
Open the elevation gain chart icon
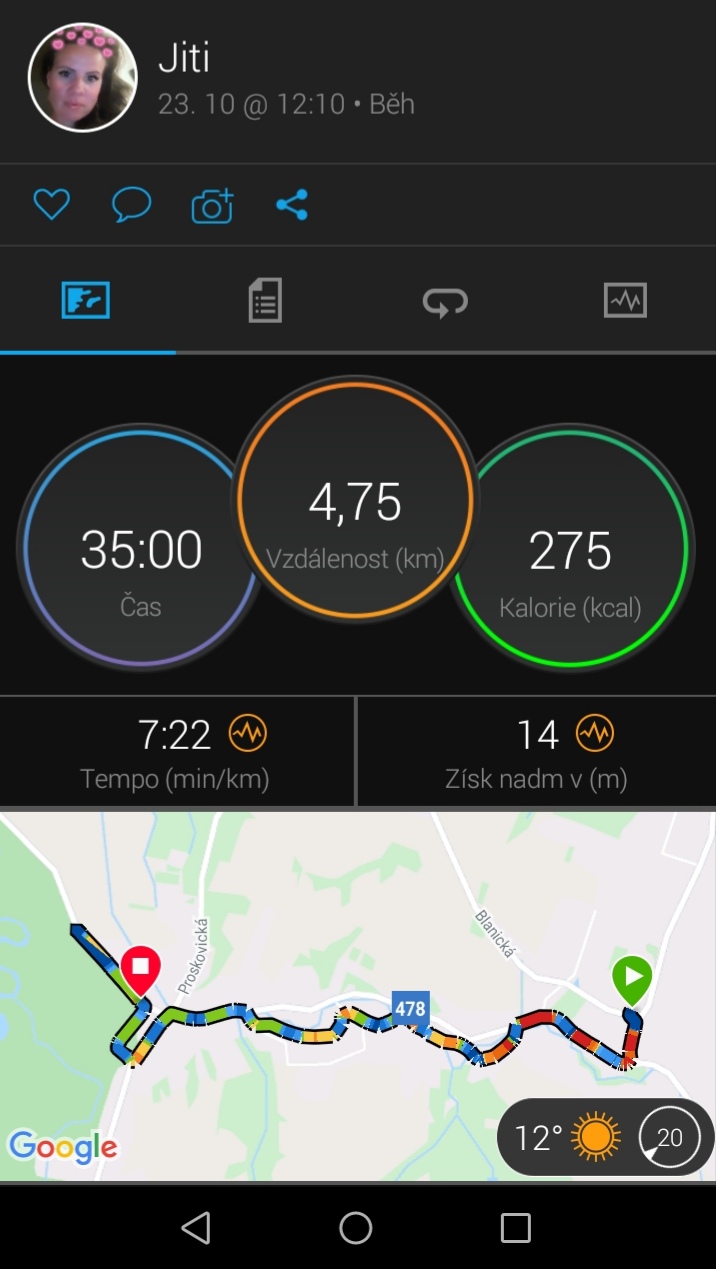pyautogui.click(x=594, y=734)
